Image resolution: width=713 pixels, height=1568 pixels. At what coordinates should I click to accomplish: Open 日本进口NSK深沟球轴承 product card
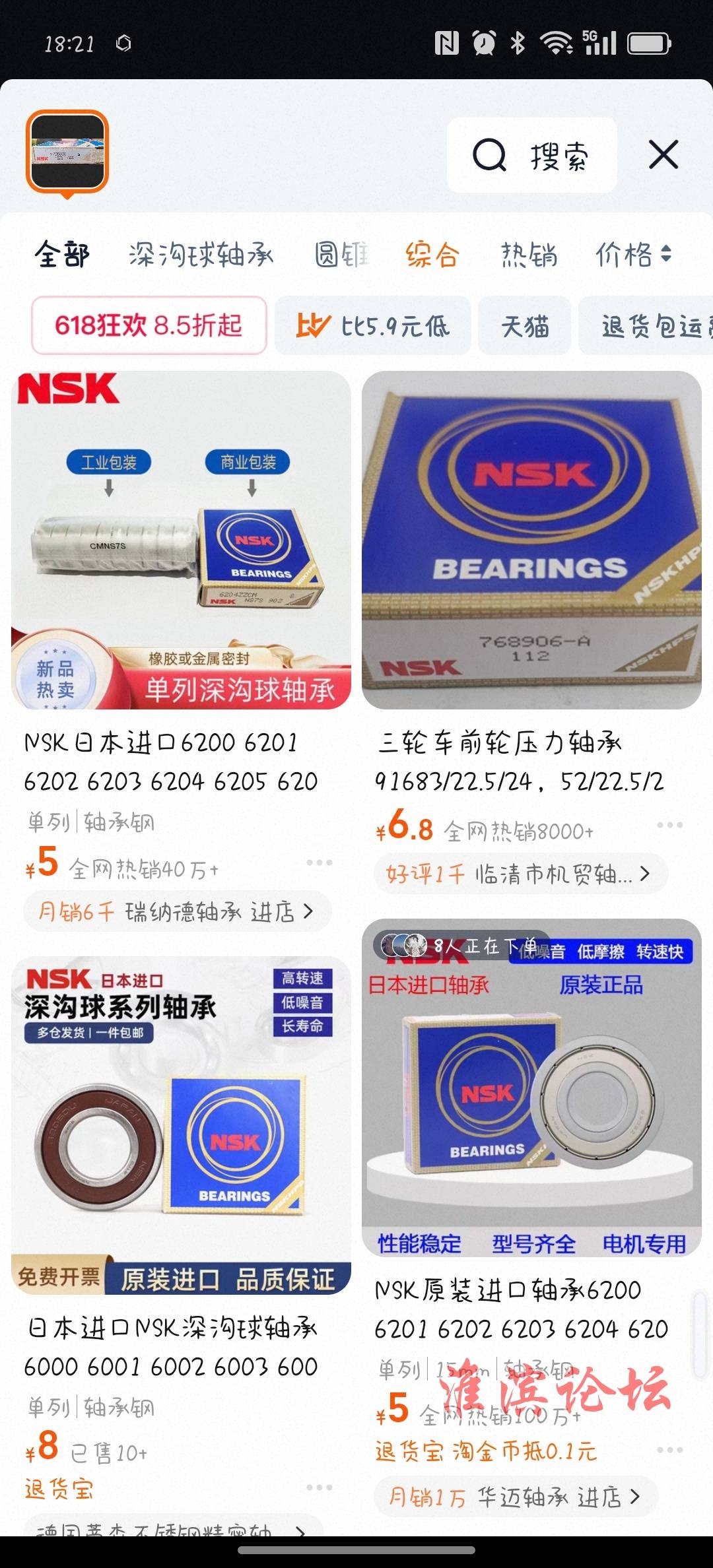click(181, 1125)
